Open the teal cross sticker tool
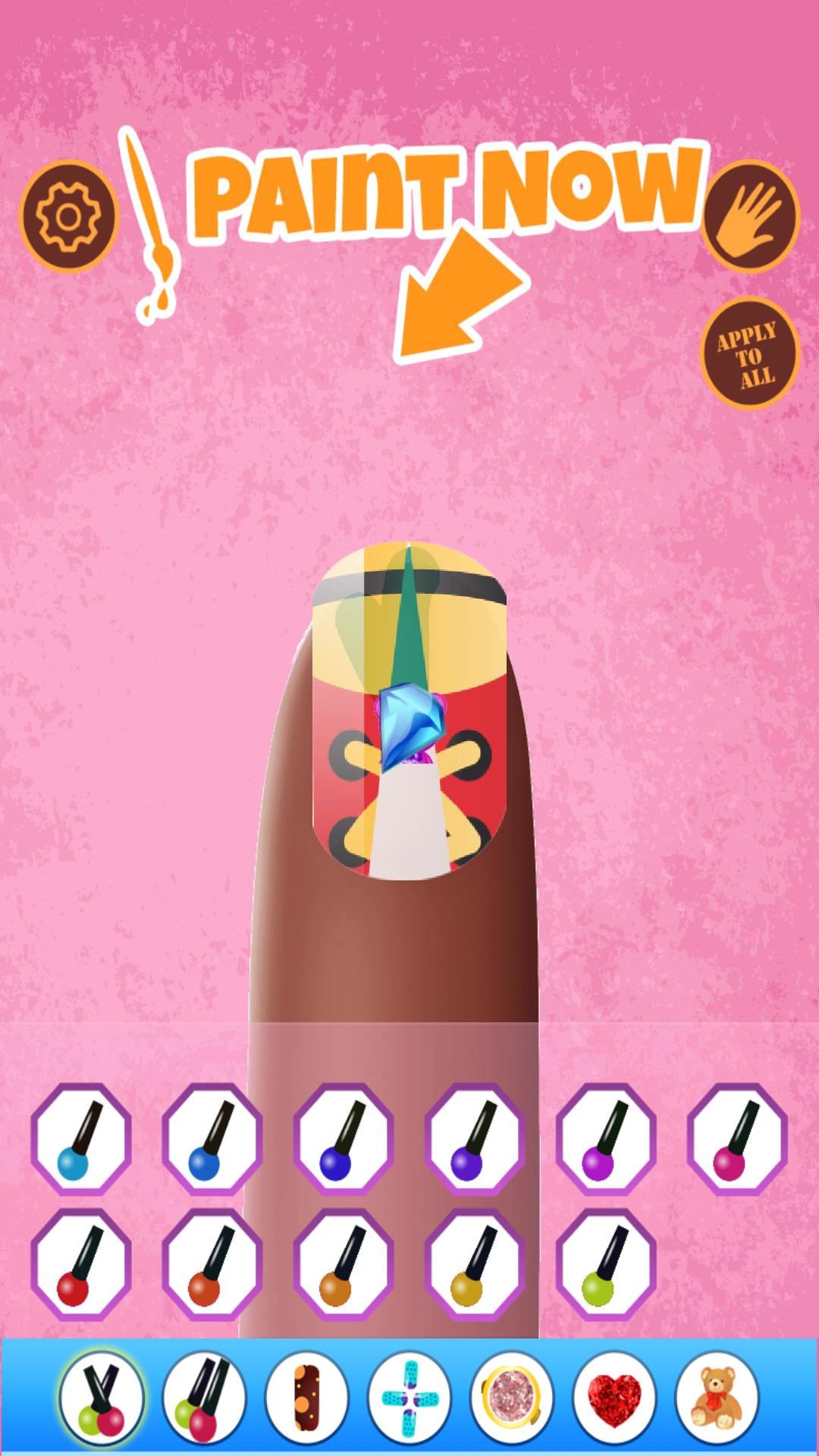 (x=409, y=1398)
